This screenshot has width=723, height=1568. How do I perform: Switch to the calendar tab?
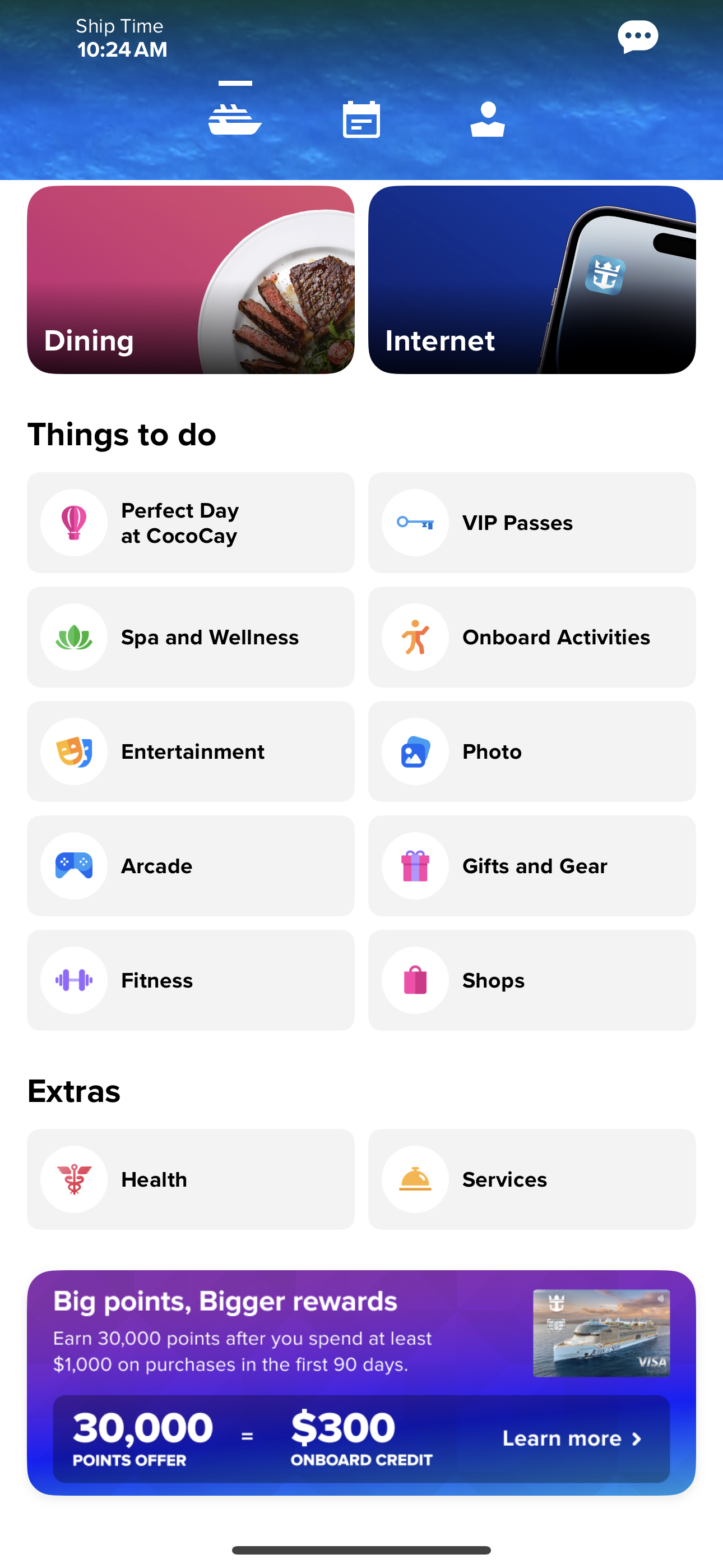tap(361, 119)
